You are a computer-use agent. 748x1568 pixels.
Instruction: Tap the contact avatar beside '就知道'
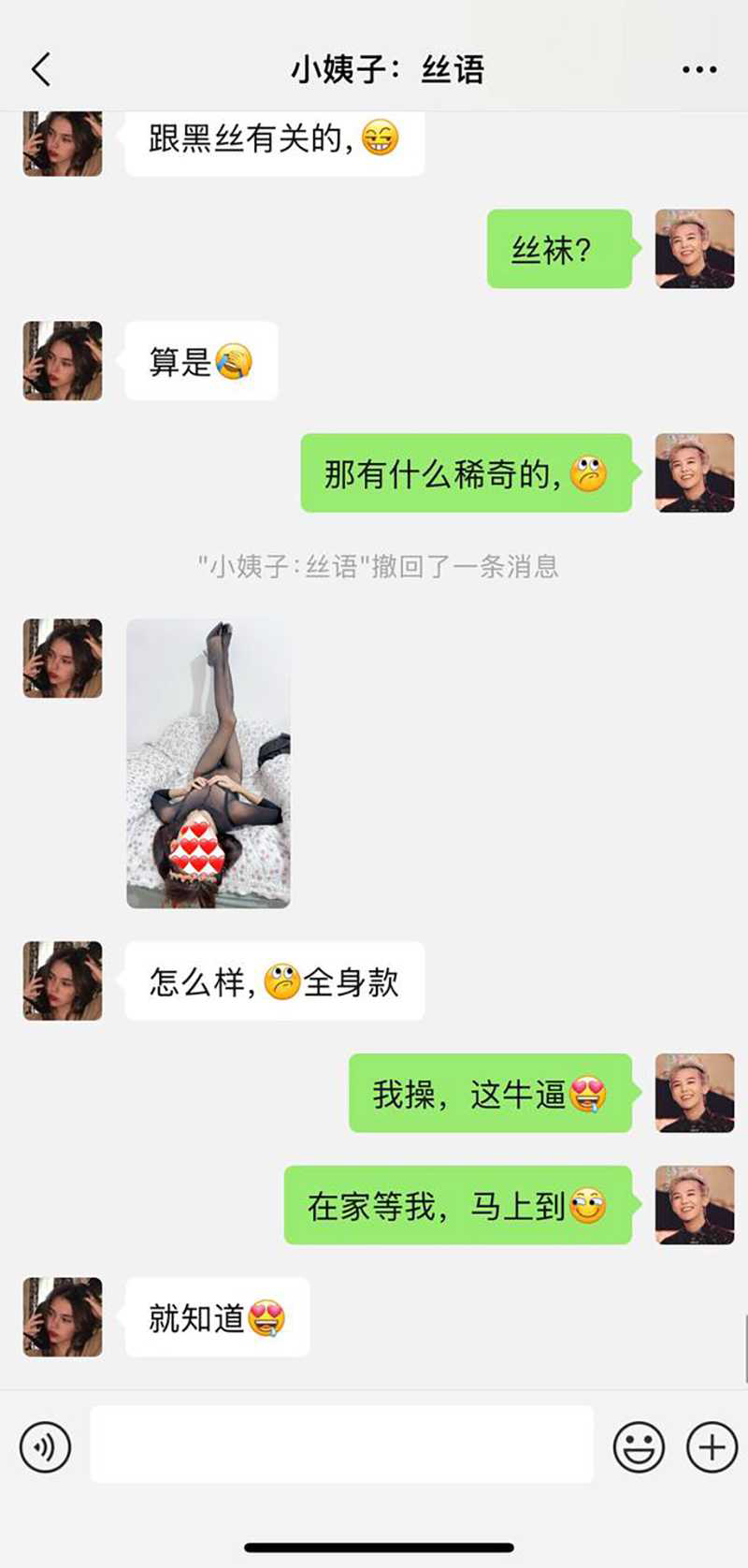pyautogui.click(x=63, y=1316)
